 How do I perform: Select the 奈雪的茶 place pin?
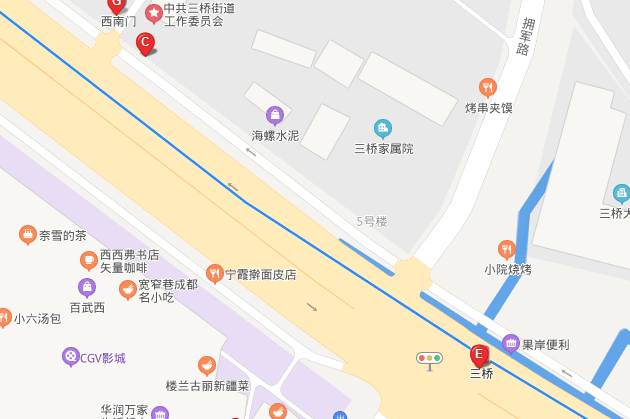[28, 235]
